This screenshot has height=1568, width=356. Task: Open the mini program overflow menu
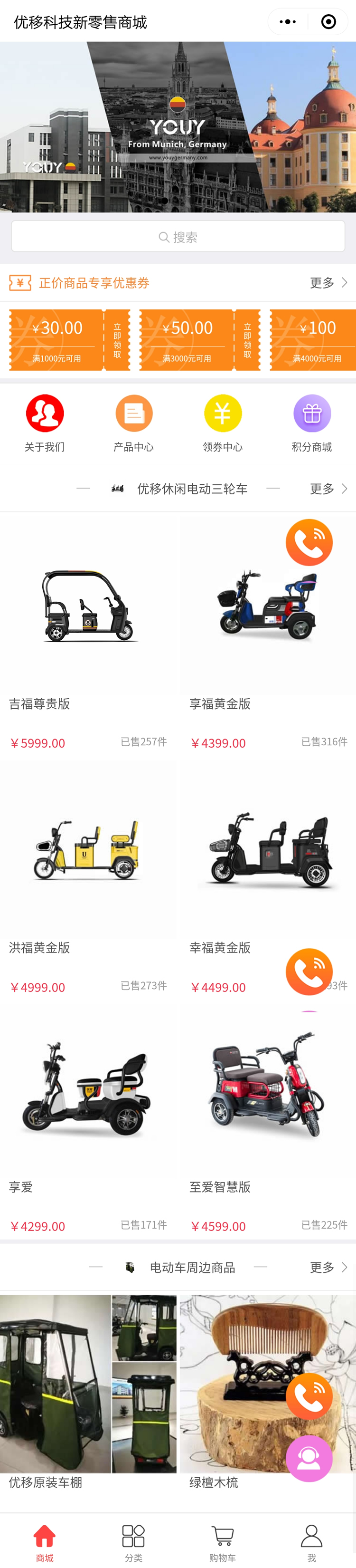tap(287, 22)
